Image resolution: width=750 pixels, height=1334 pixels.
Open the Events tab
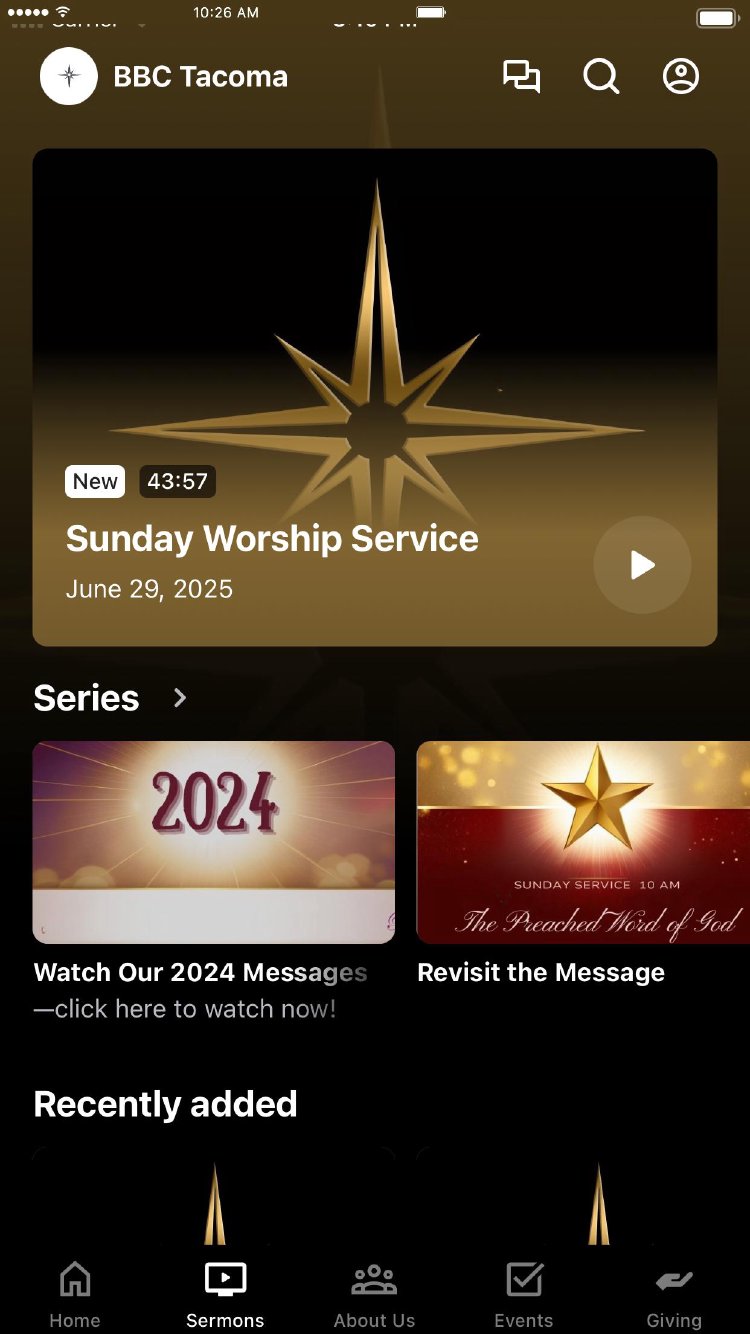[524, 1295]
